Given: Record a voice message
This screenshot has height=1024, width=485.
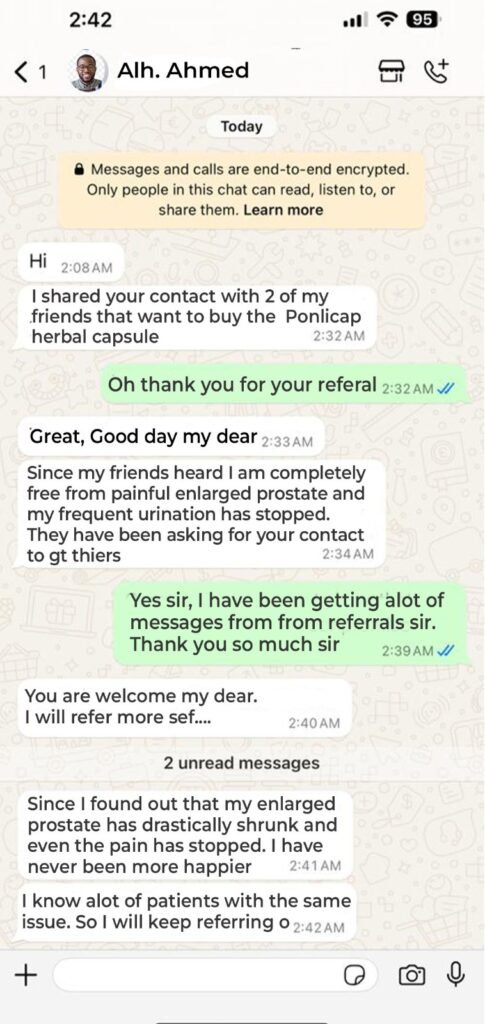Looking at the screenshot, I should click(456, 975).
